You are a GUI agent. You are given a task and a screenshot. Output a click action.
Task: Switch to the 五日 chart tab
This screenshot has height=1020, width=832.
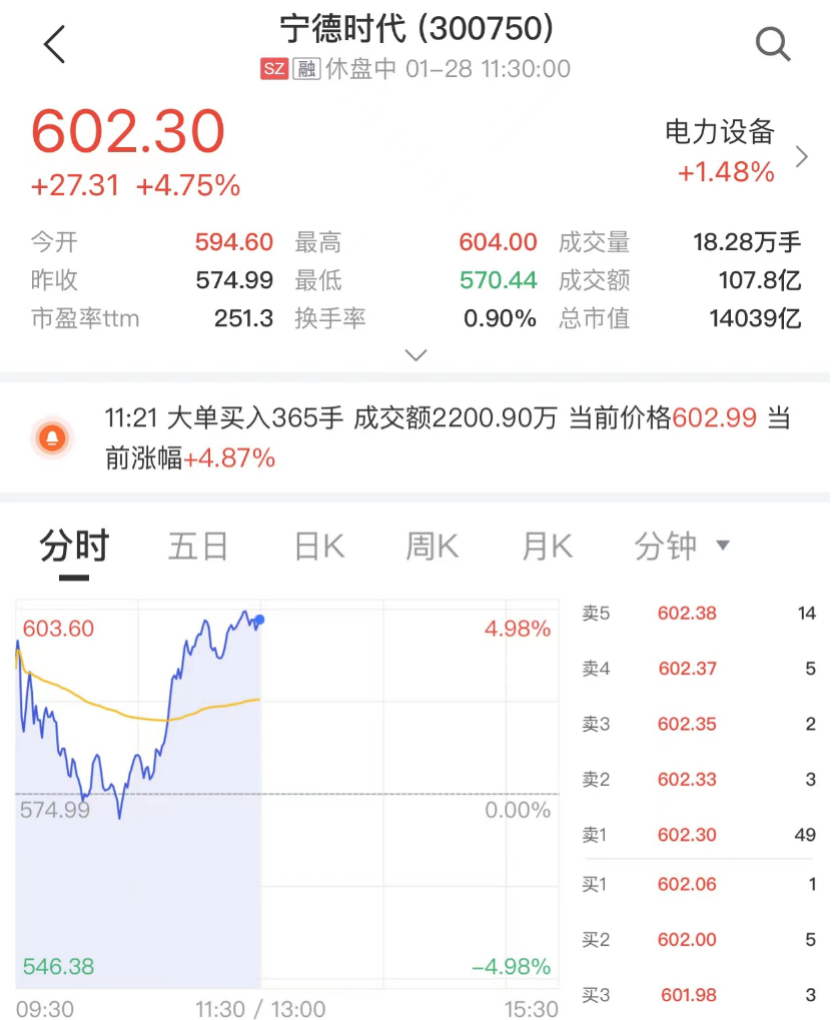198,547
